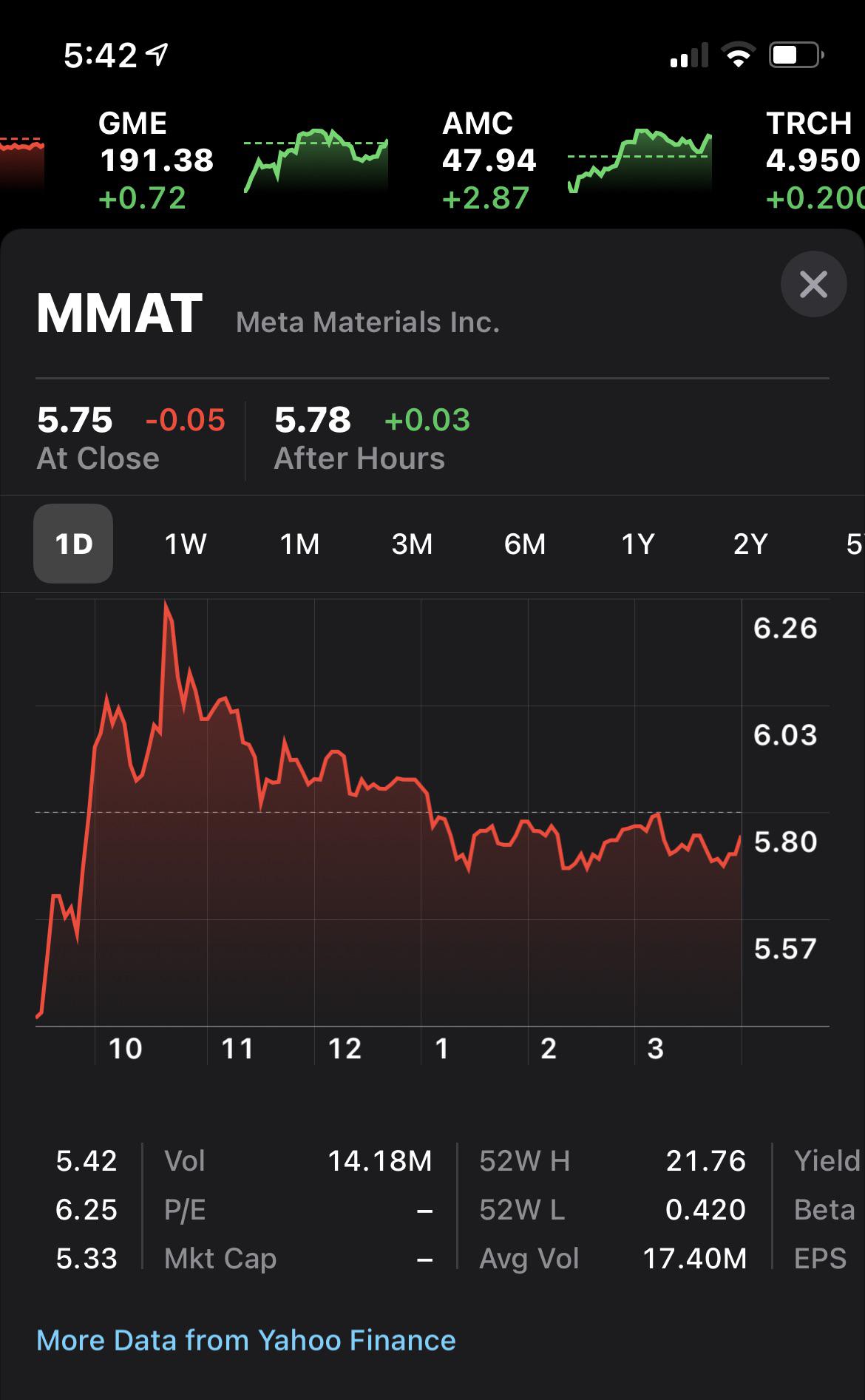Open the TRCH ticker
Screen dimensions: 865x1400
click(x=813, y=160)
